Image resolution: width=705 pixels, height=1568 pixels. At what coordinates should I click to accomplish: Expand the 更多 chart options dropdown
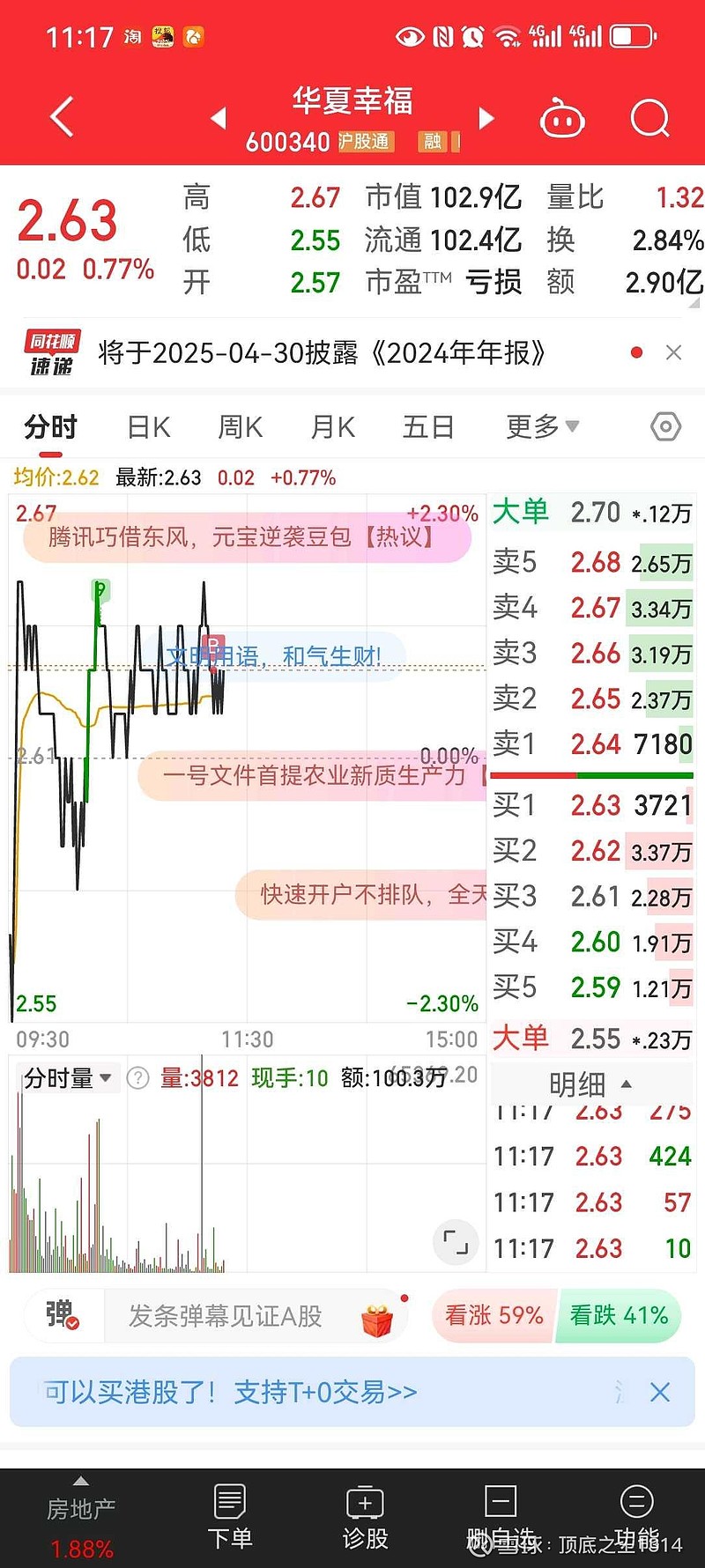[542, 427]
